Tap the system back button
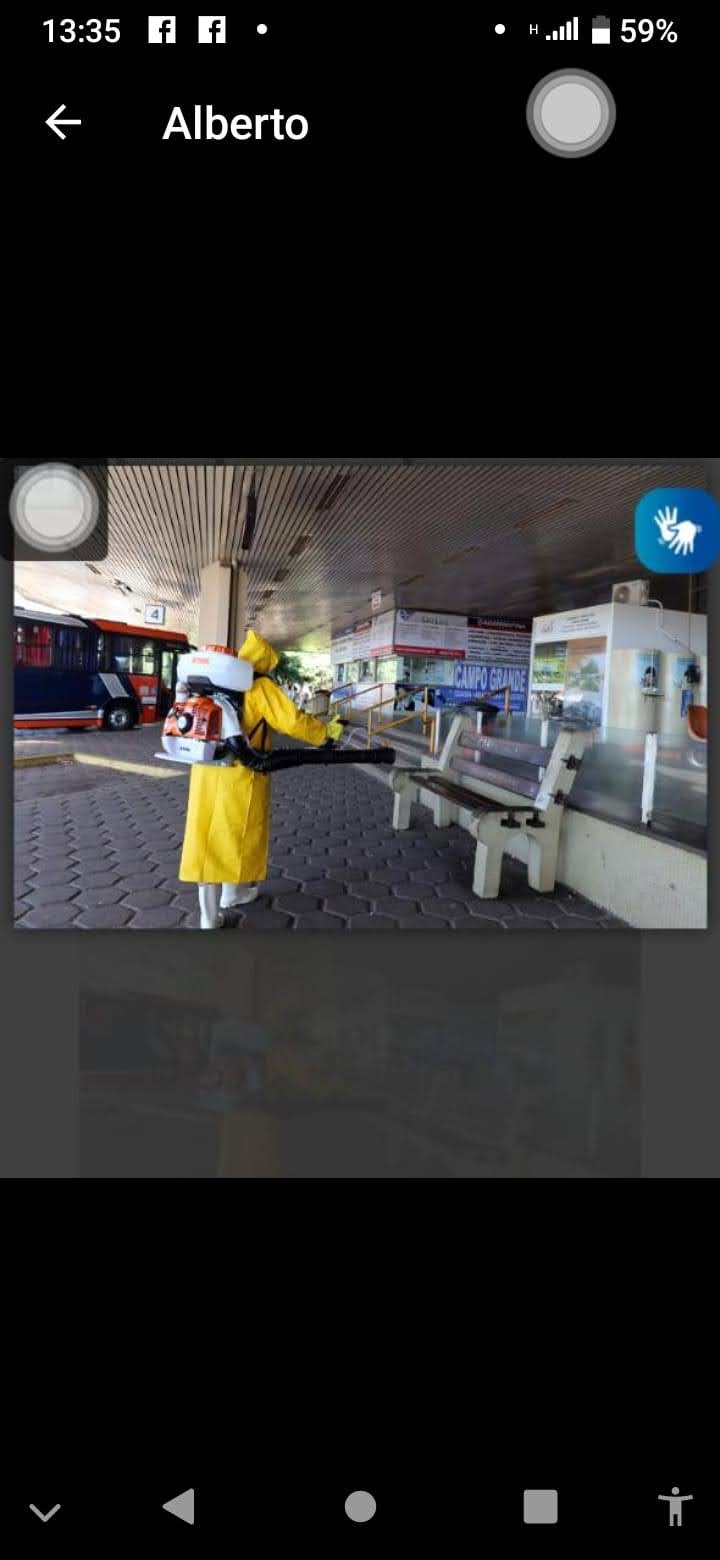Viewport: 720px width, 1560px height. (179, 1506)
